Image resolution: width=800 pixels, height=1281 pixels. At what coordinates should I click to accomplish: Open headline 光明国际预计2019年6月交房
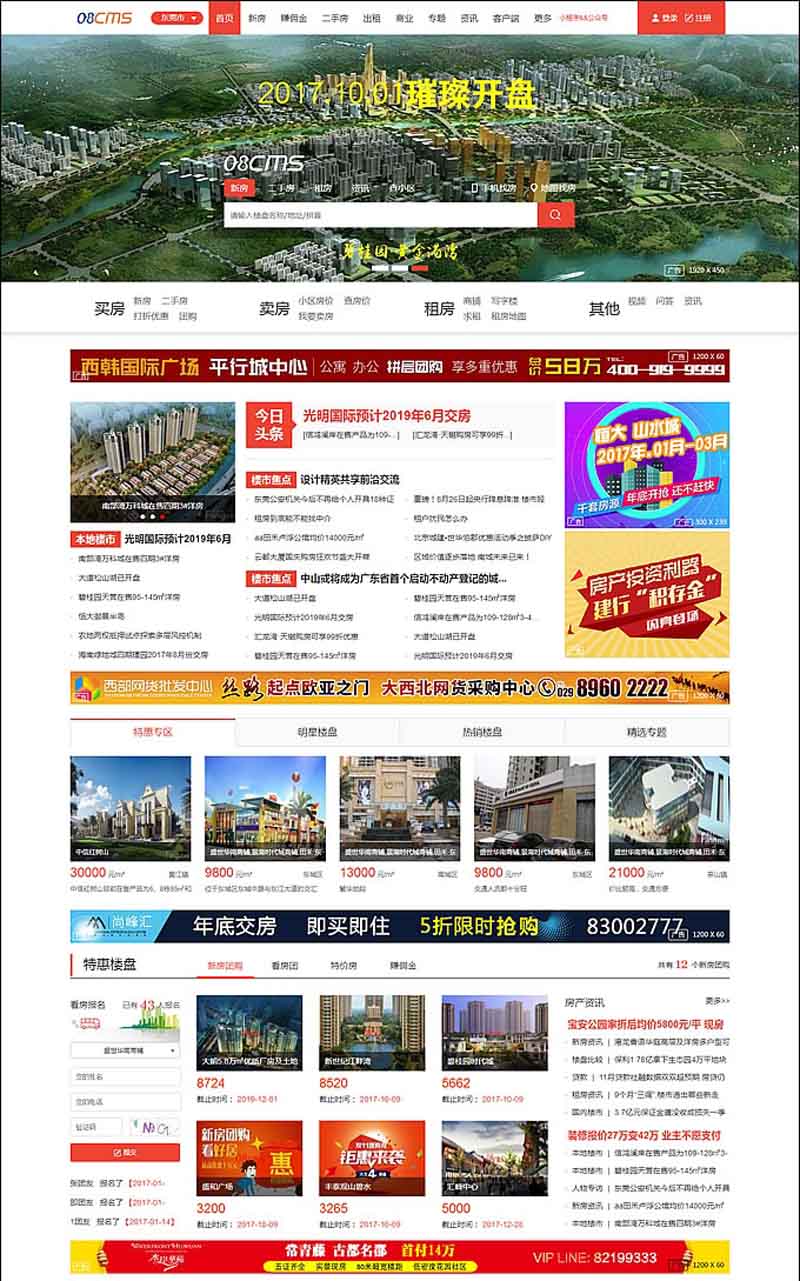pos(387,415)
